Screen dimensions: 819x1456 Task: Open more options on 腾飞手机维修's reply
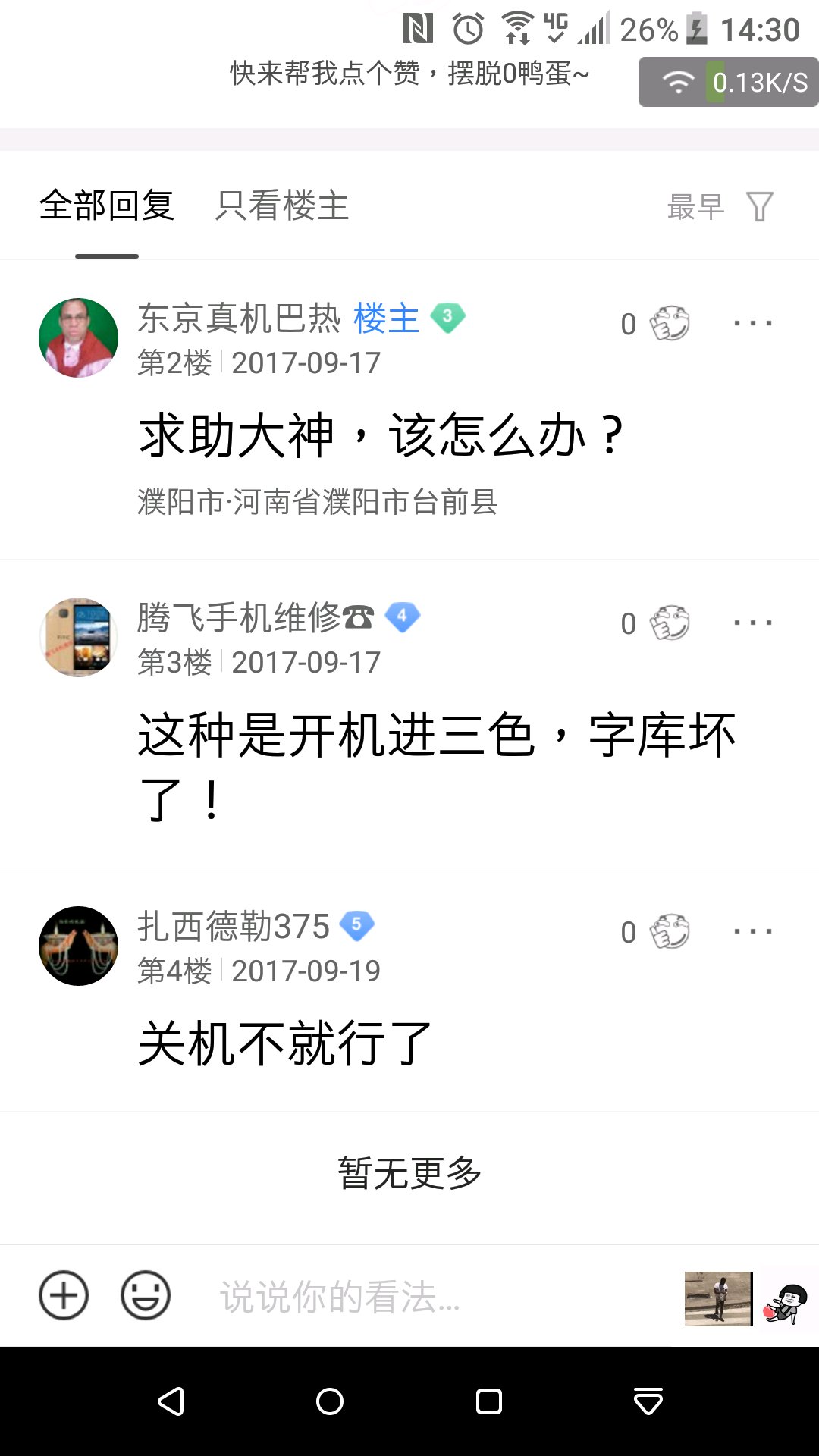753,623
